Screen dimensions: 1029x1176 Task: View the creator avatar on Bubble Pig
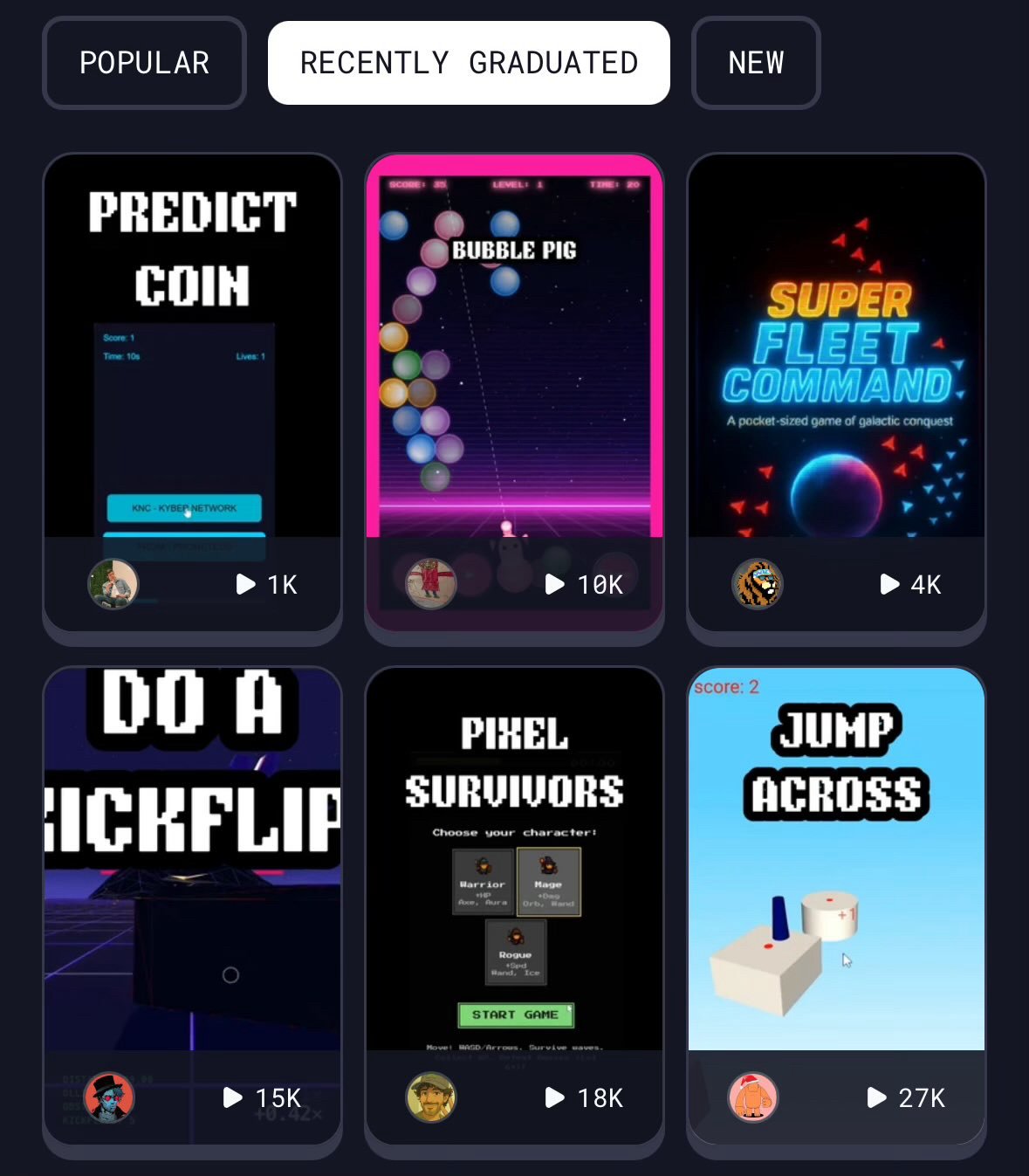[431, 584]
